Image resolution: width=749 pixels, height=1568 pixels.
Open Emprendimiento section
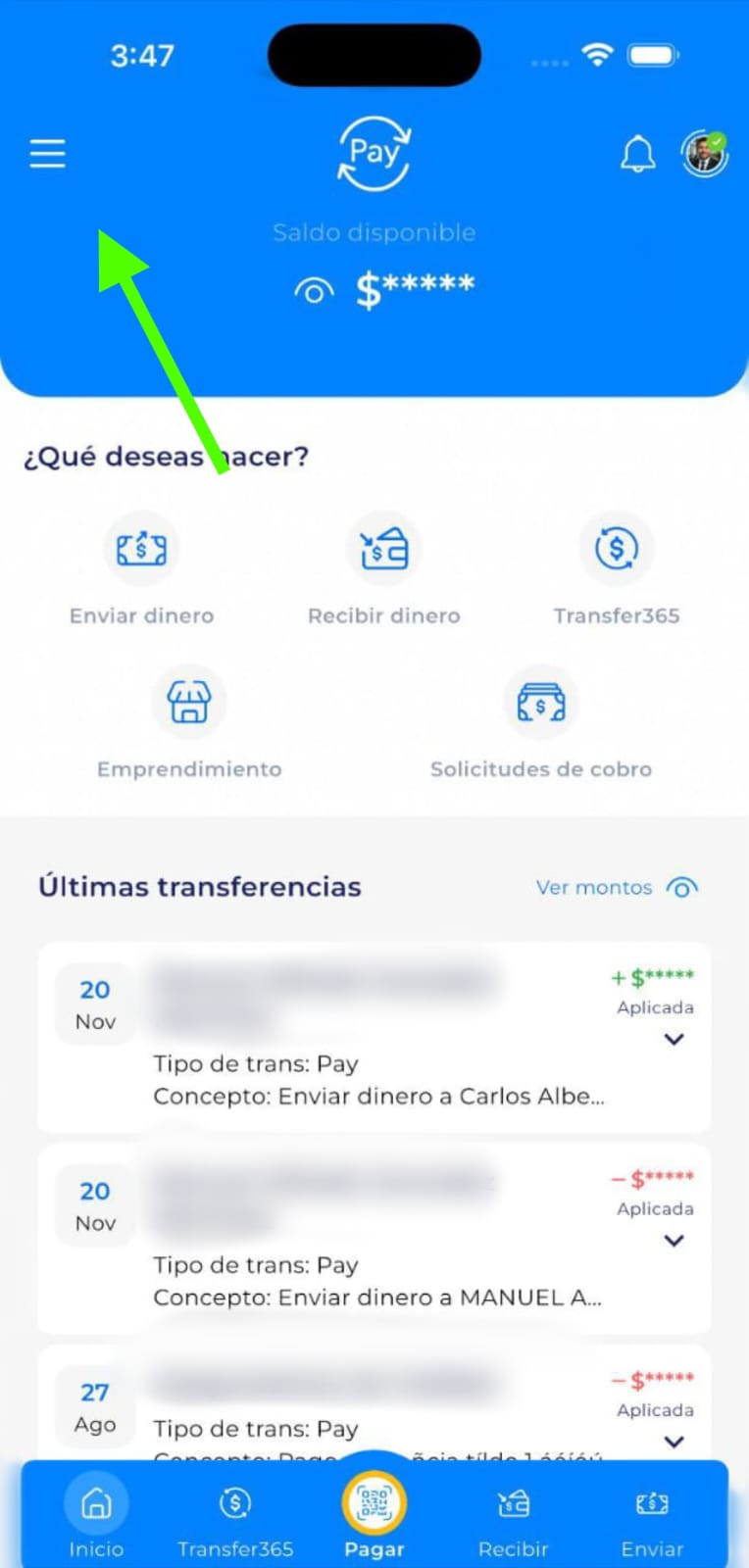click(x=189, y=703)
